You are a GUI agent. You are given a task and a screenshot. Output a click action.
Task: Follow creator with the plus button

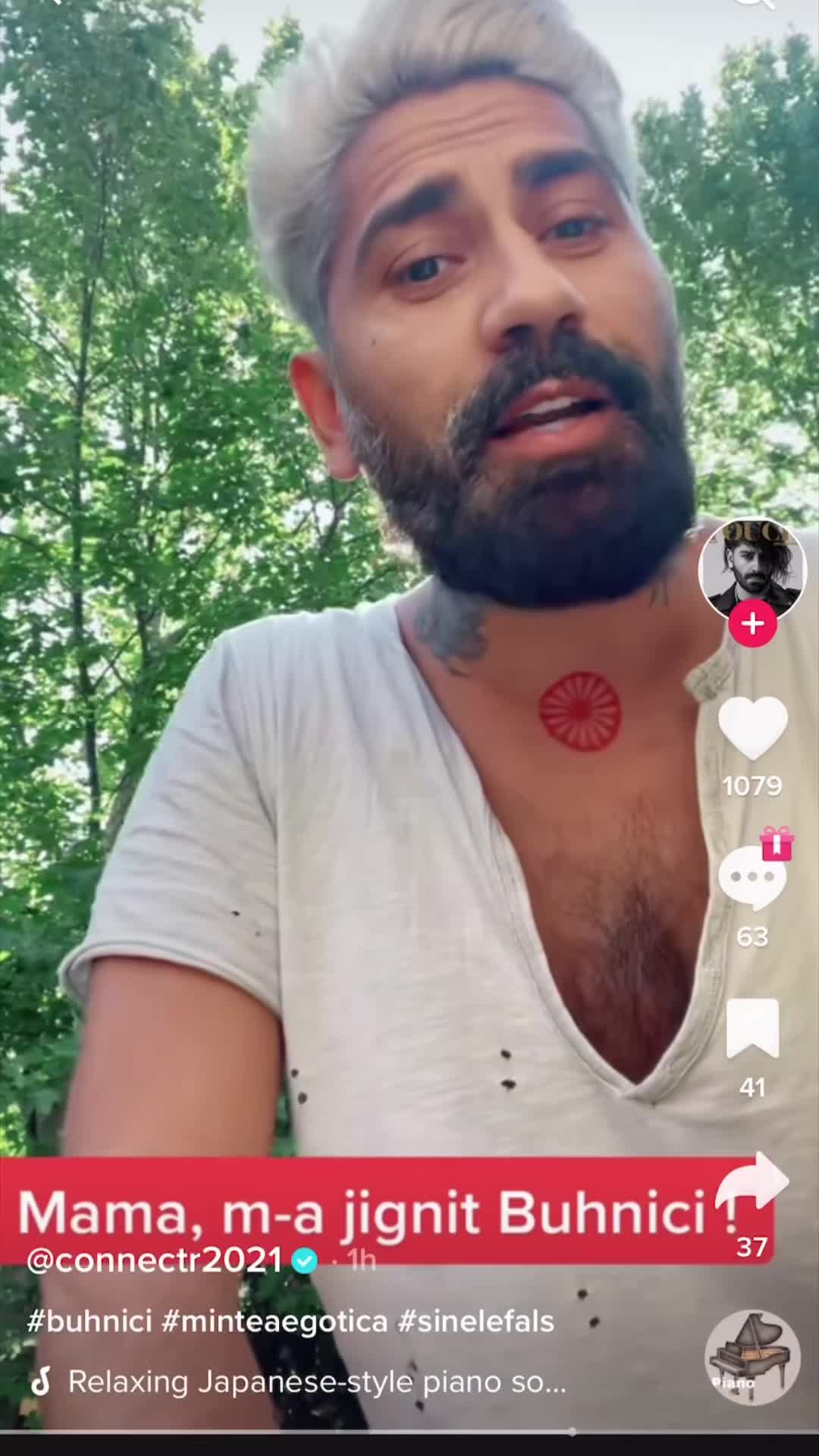pyautogui.click(x=752, y=624)
